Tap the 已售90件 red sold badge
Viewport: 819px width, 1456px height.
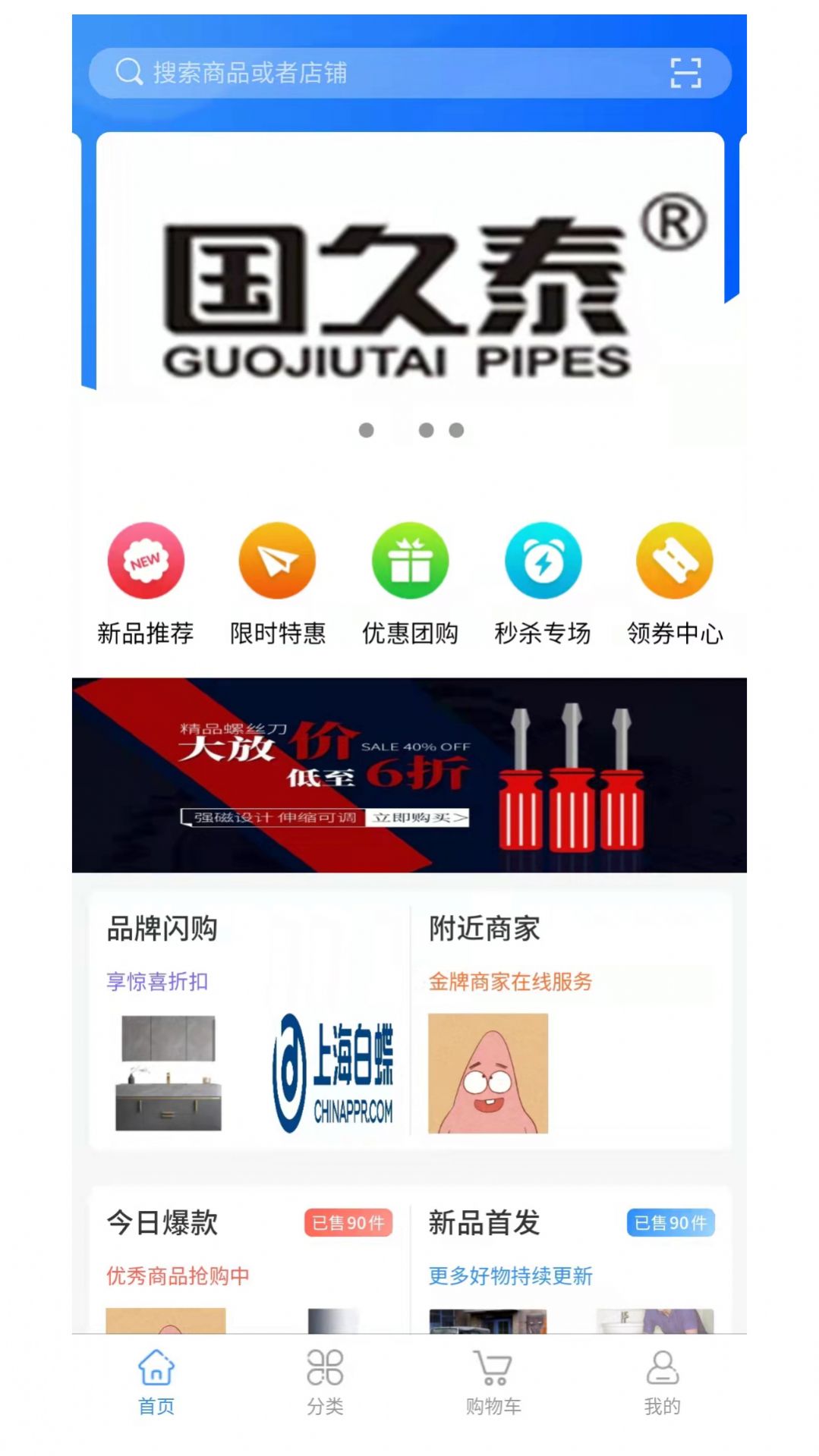[x=348, y=1222]
